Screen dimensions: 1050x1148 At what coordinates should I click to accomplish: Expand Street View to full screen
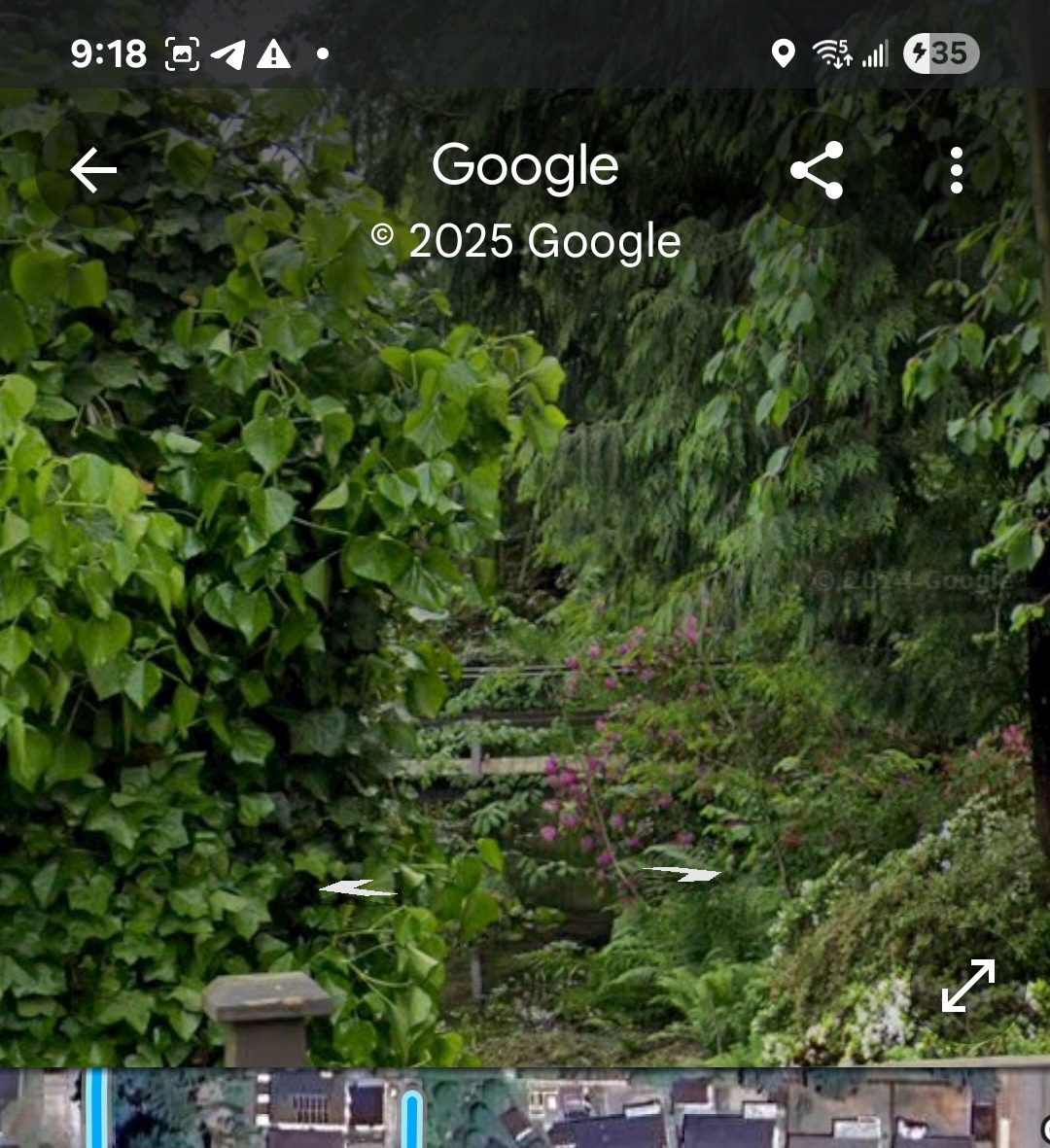pos(967,986)
